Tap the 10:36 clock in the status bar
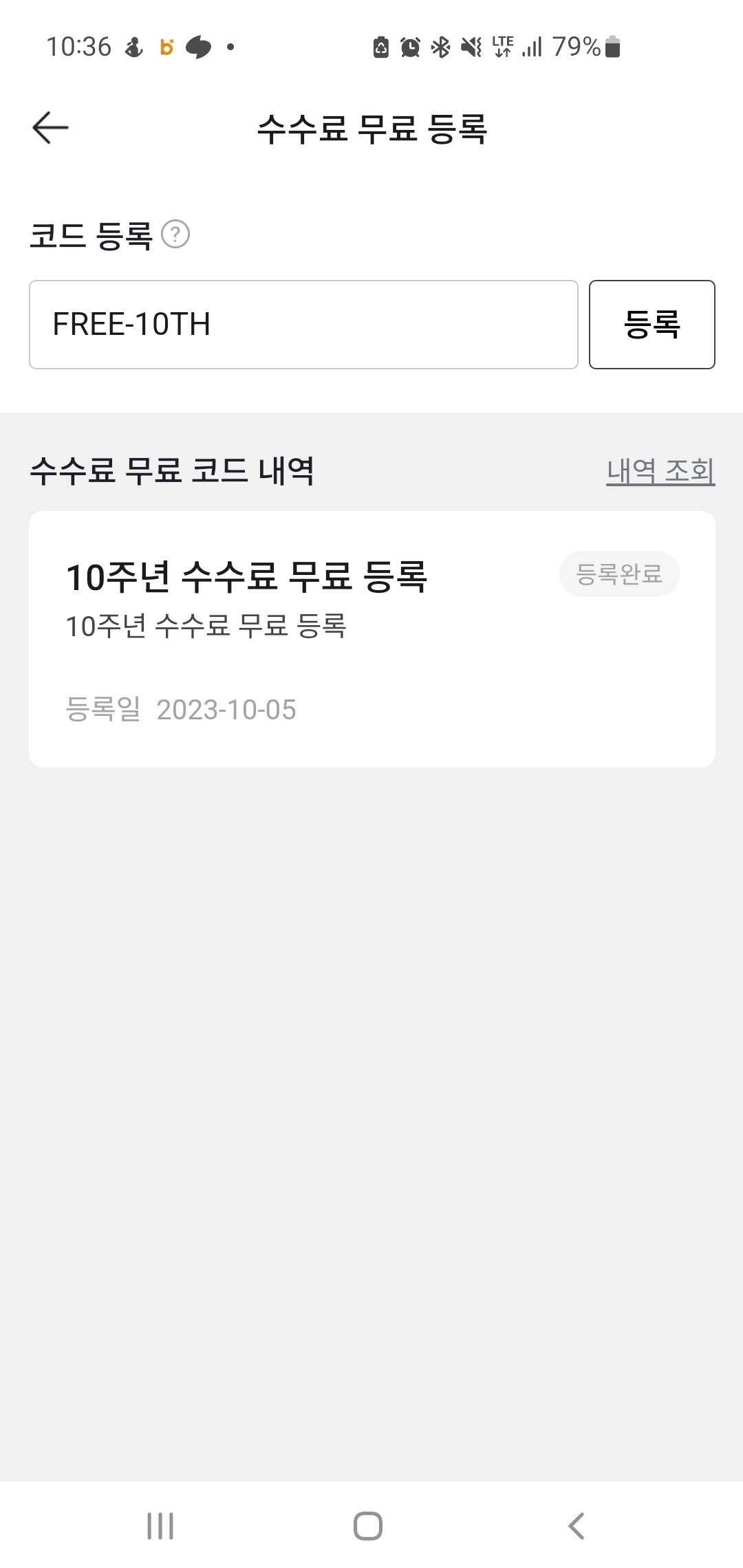 83,45
